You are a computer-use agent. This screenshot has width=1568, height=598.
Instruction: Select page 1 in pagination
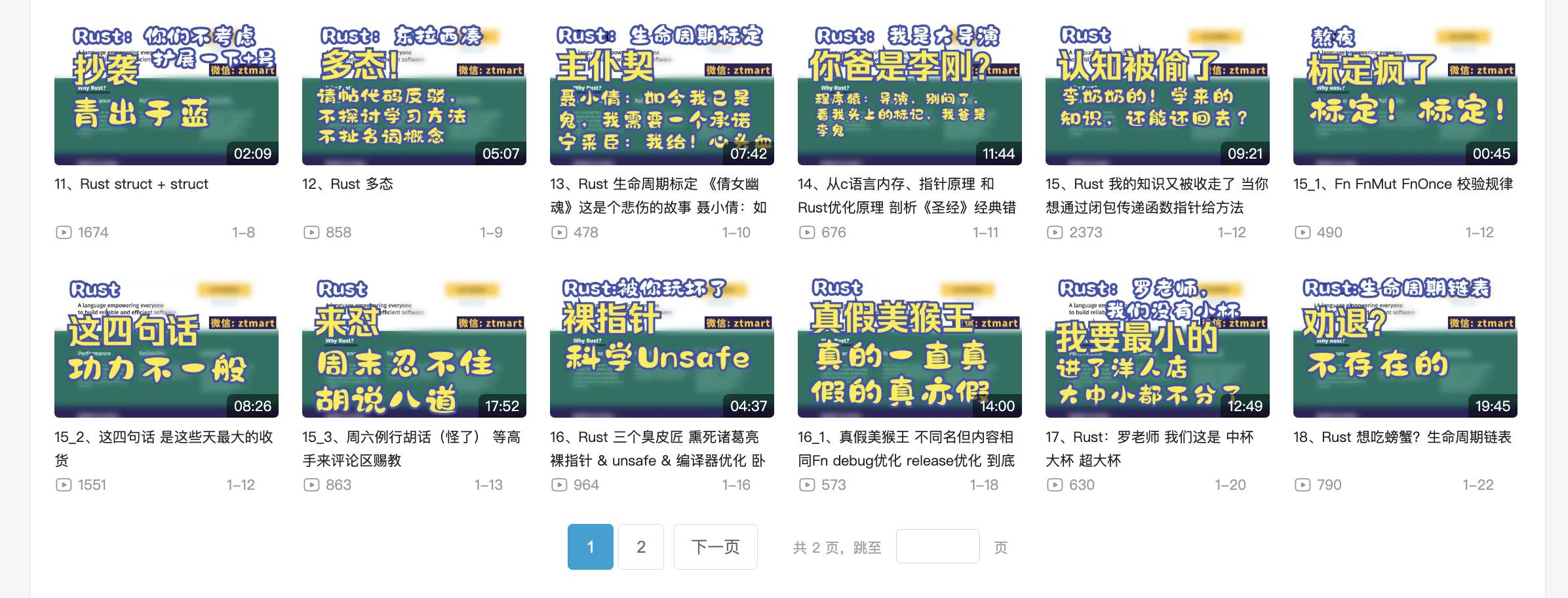pos(590,547)
